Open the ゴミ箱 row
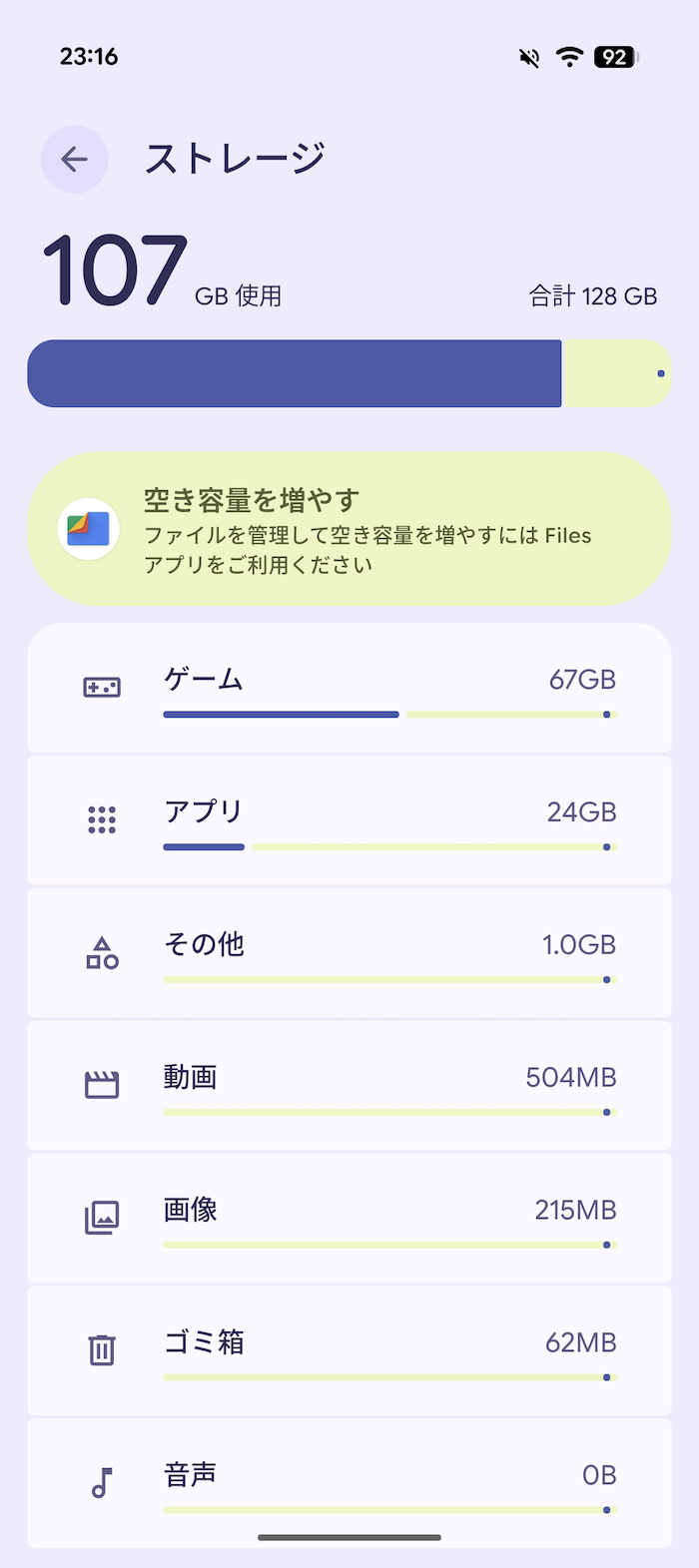 point(349,1351)
